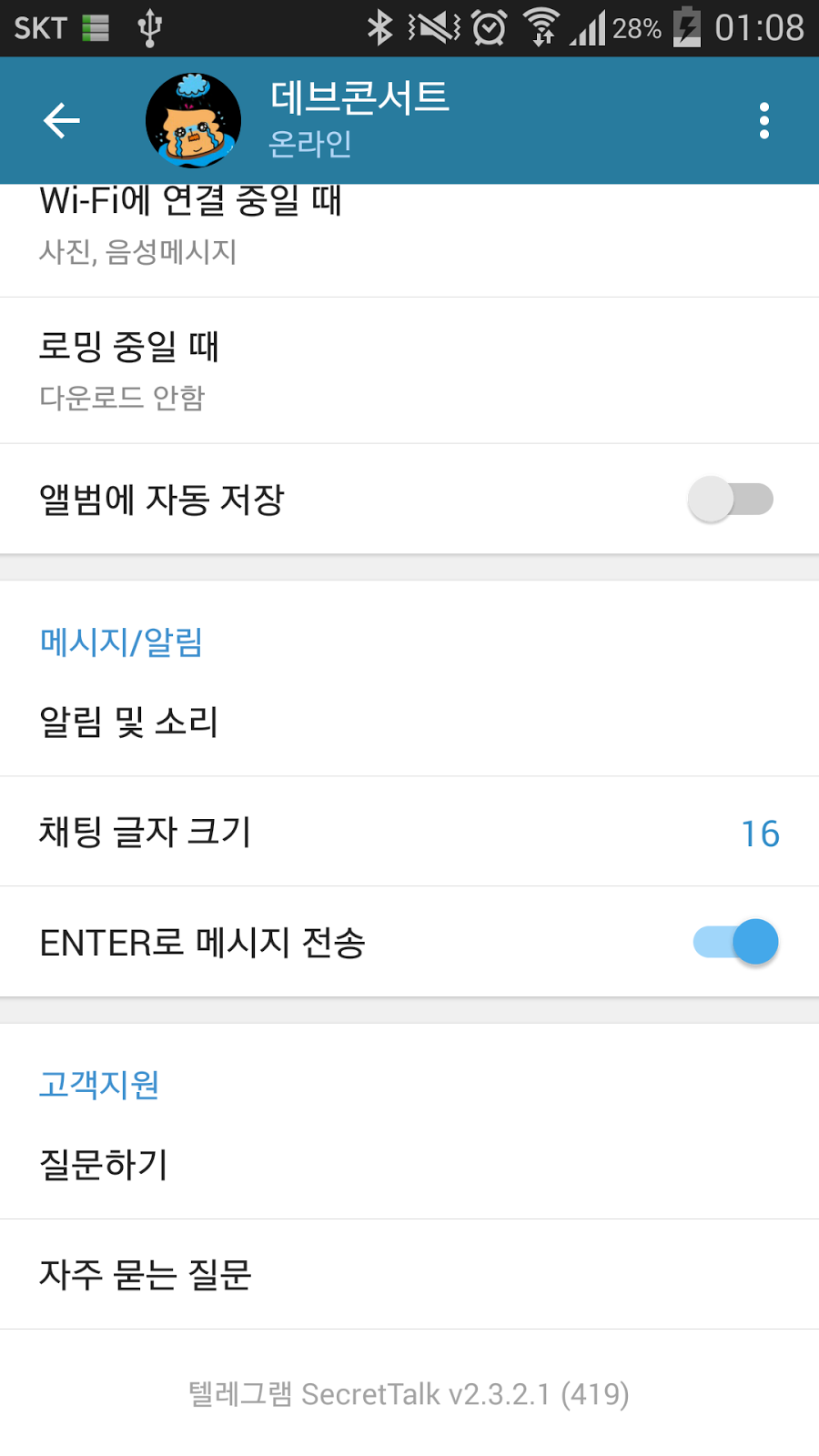Tap the back arrow to exit settings
This screenshot has width=819, height=1456.
point(60,119)
